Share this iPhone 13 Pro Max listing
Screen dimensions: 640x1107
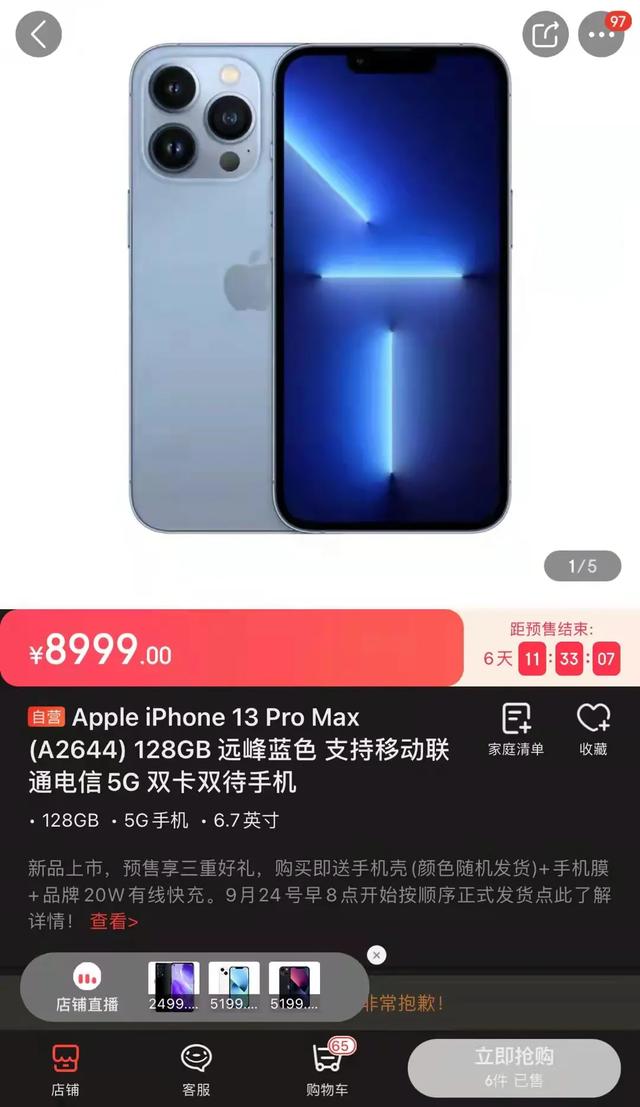[x=545, y=34]
